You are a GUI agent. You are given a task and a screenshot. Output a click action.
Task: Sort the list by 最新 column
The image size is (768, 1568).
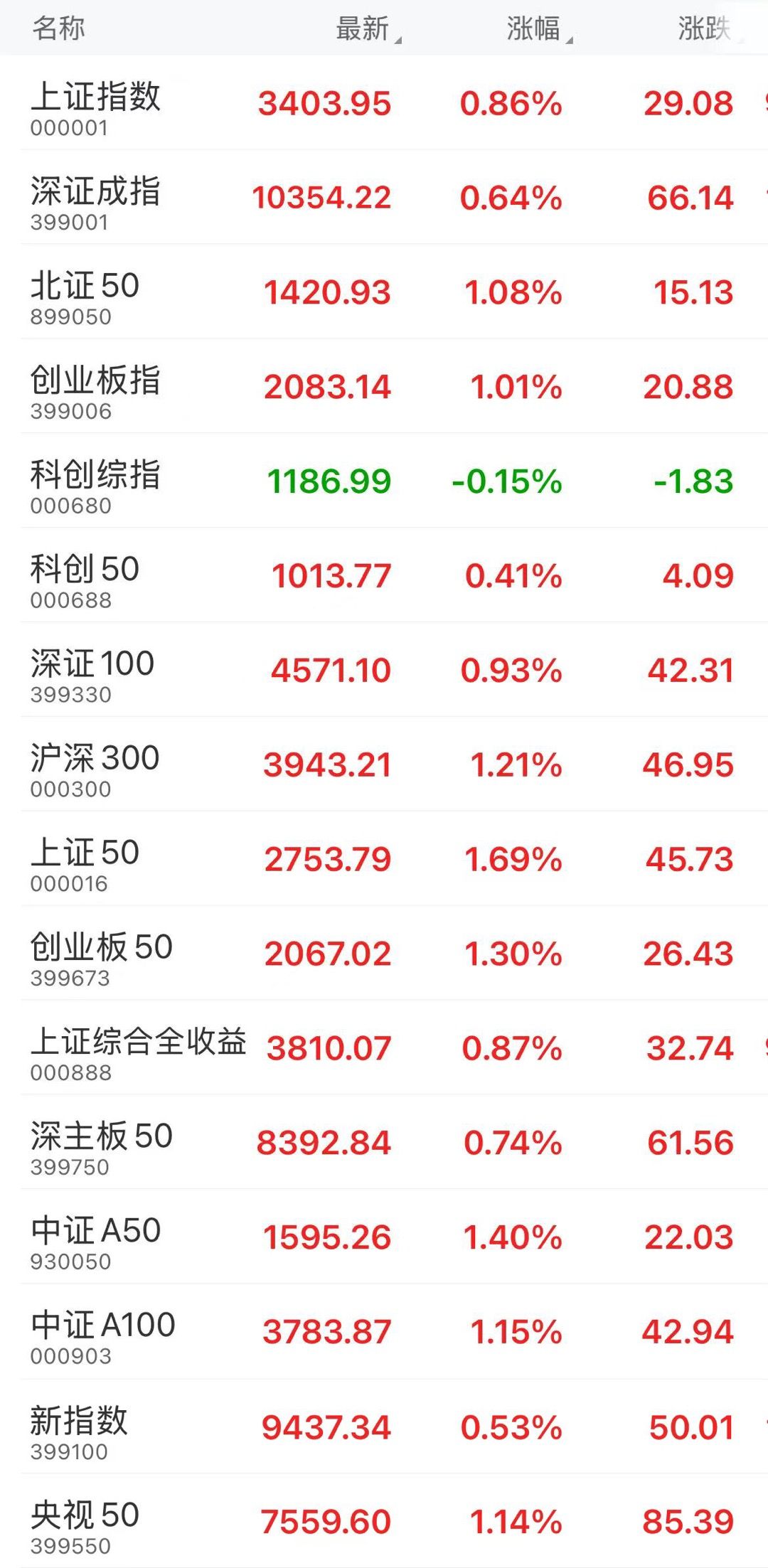pyautogui.click(x=364, y=29)
